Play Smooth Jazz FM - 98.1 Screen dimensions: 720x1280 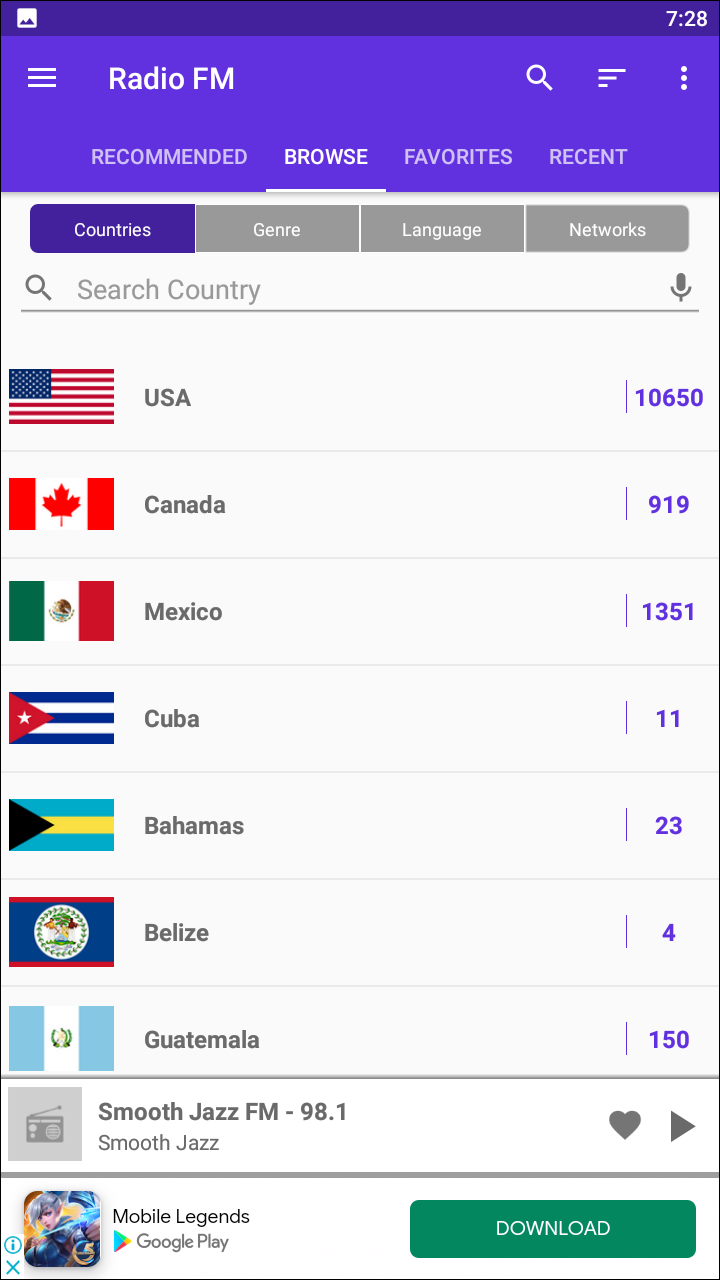point(683,1126)
